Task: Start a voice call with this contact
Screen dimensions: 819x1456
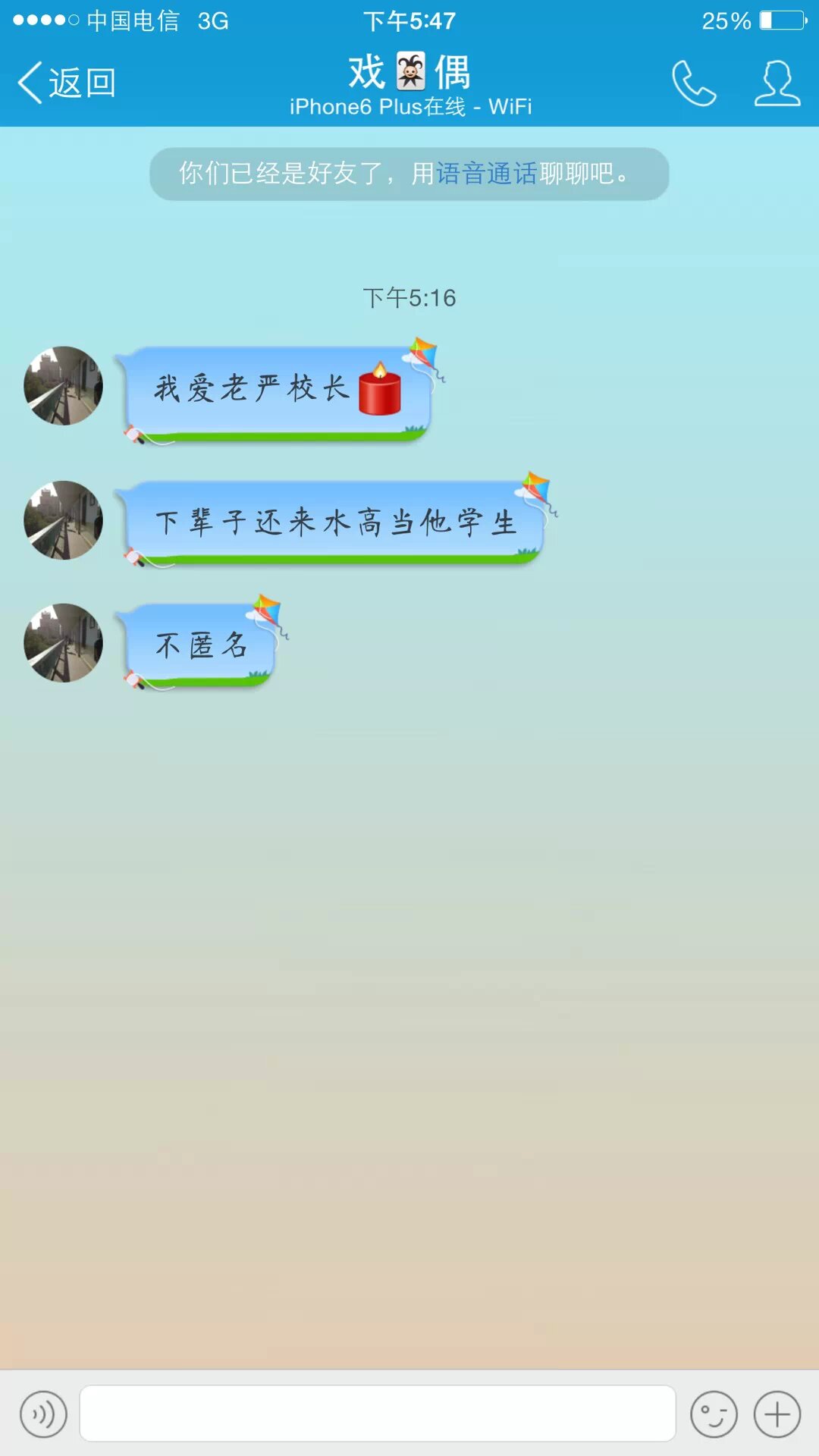Action: point(693,83)
